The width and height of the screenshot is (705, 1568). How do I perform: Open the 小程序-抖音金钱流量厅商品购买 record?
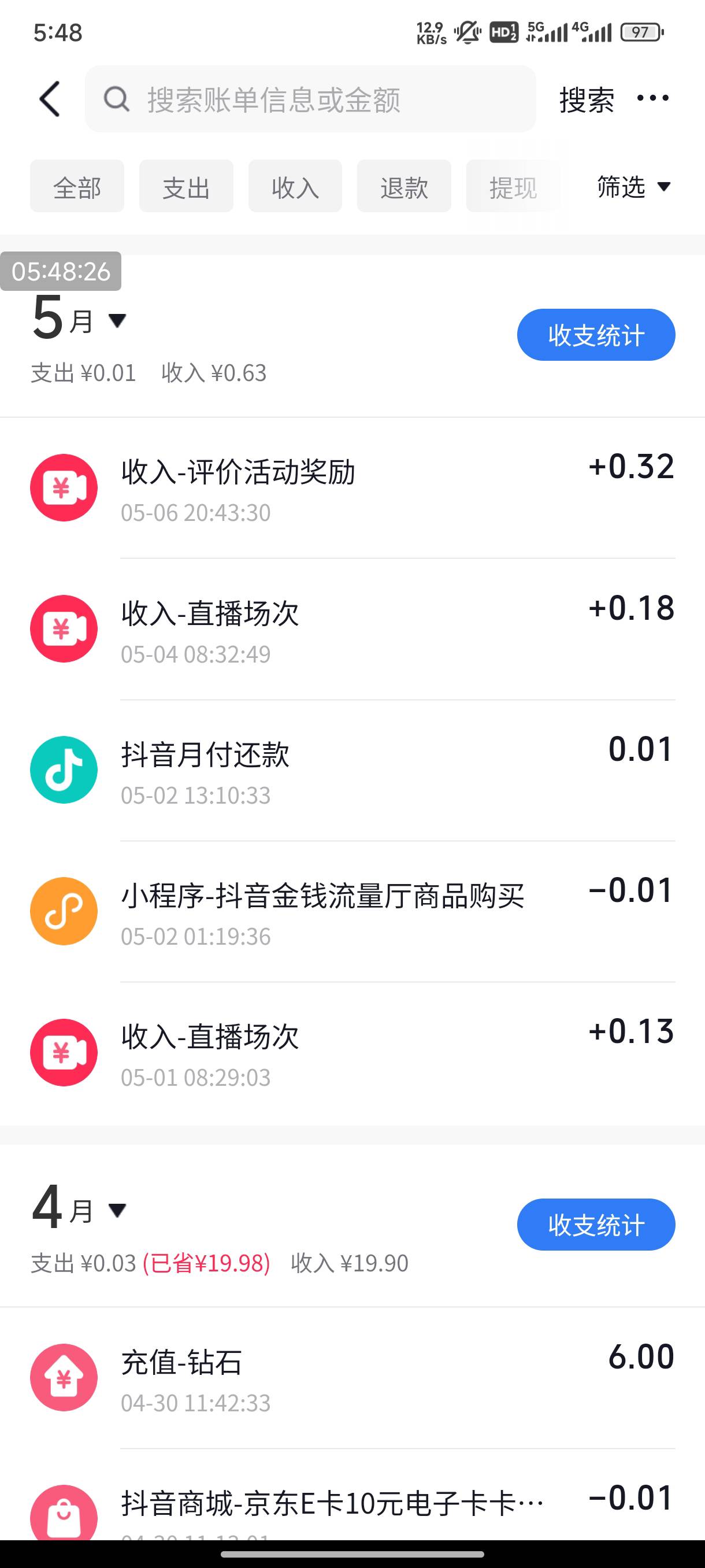click(353, 911)
